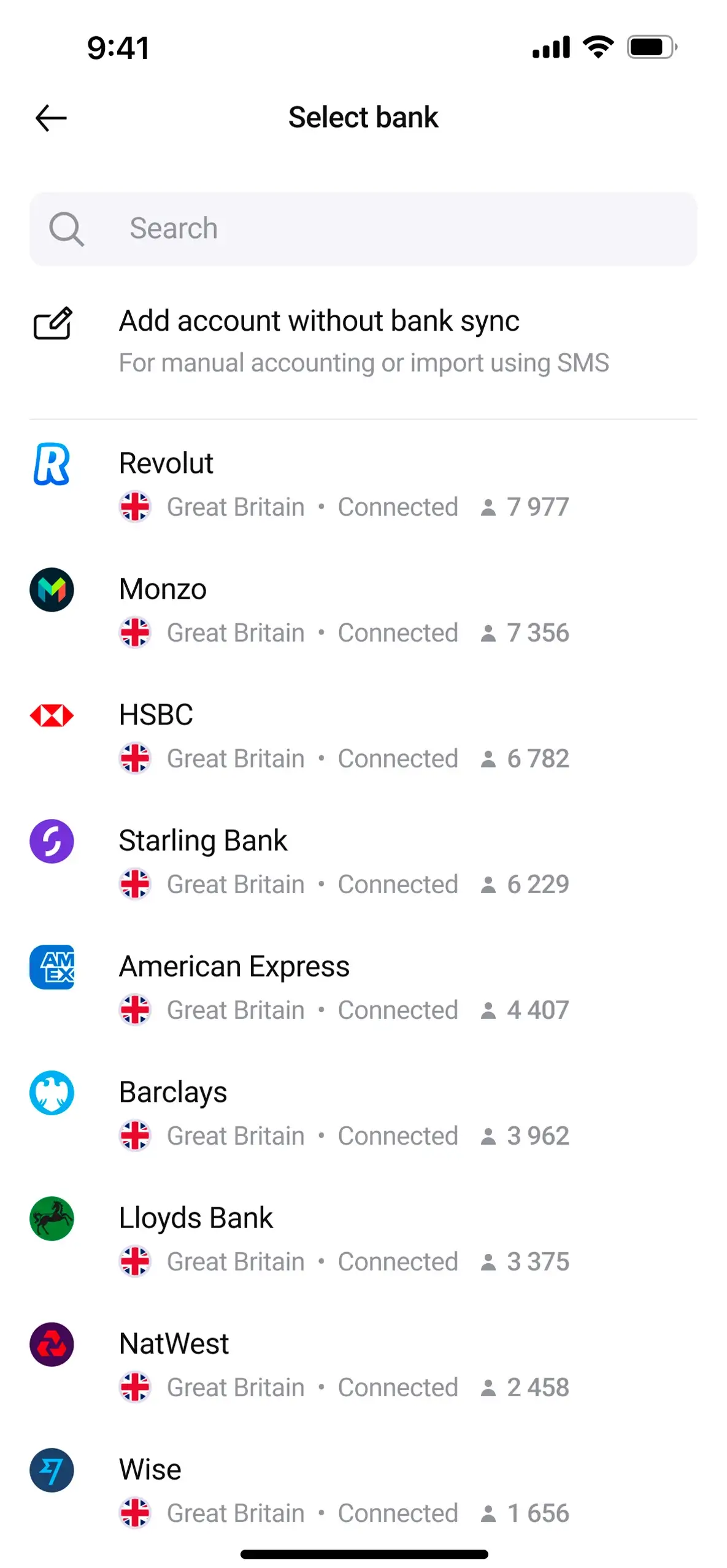This screenshot has height=1568, width=727.
Task: Tap the Select bank title header
Action: [x=363, y=117]
